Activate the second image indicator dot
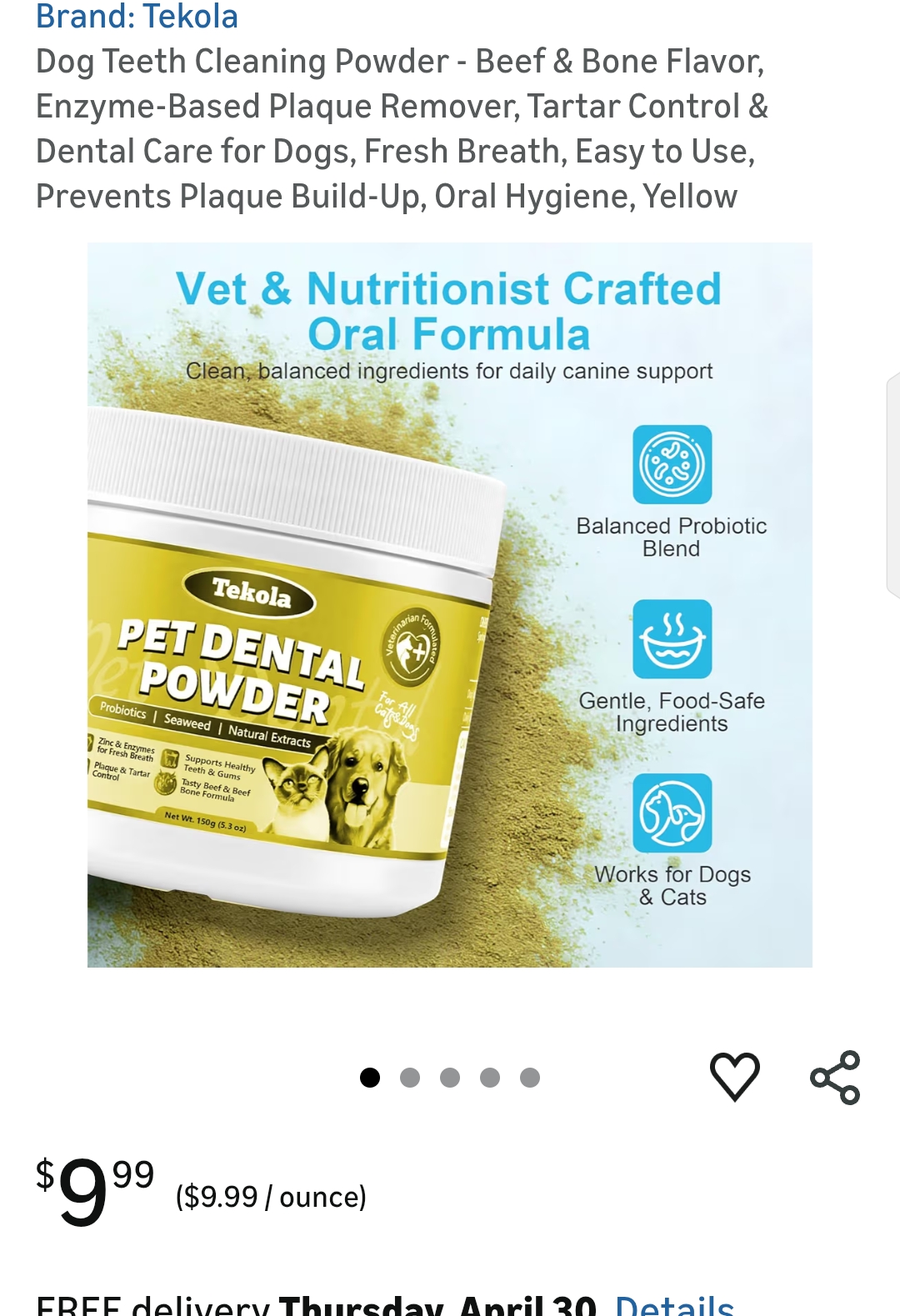 [412, 1077]
